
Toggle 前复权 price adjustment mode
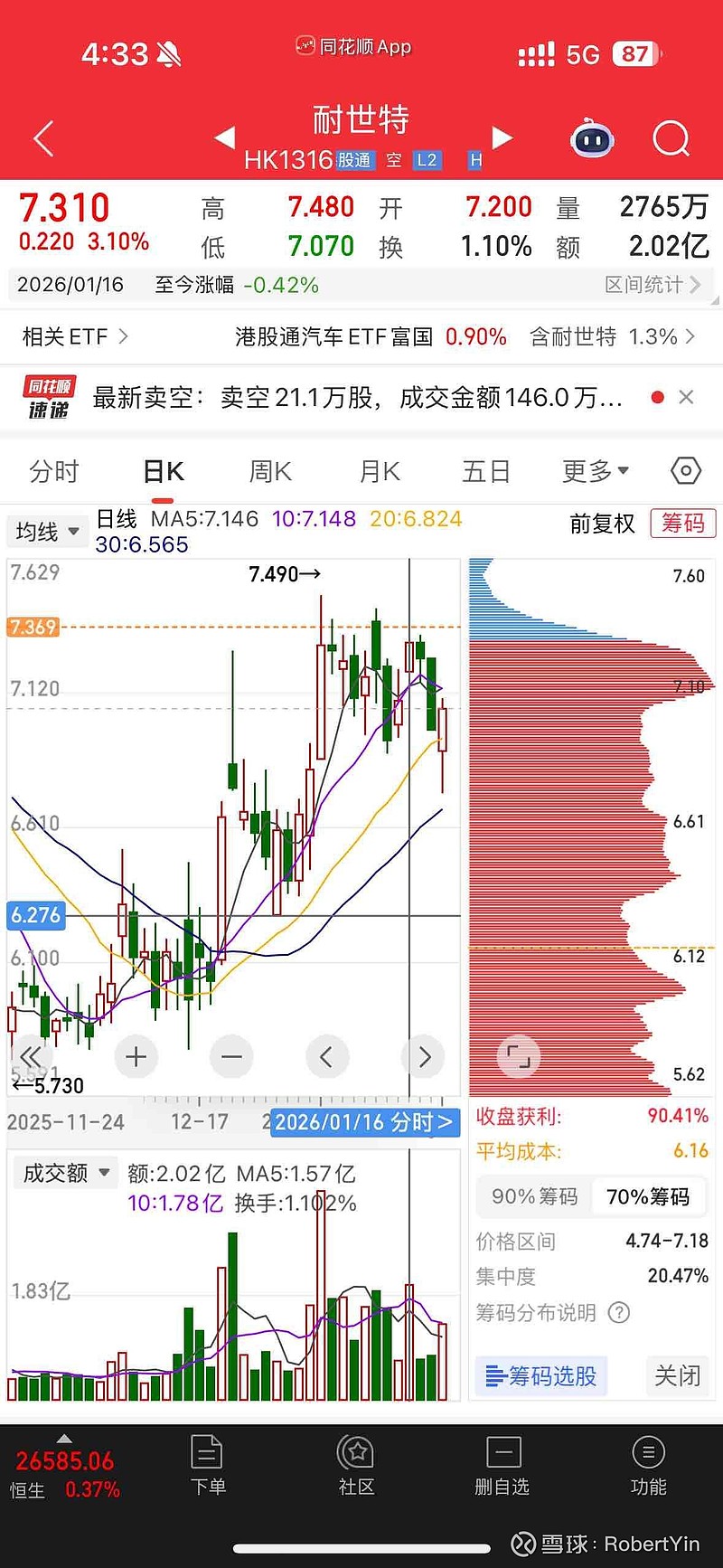(601, 524)
